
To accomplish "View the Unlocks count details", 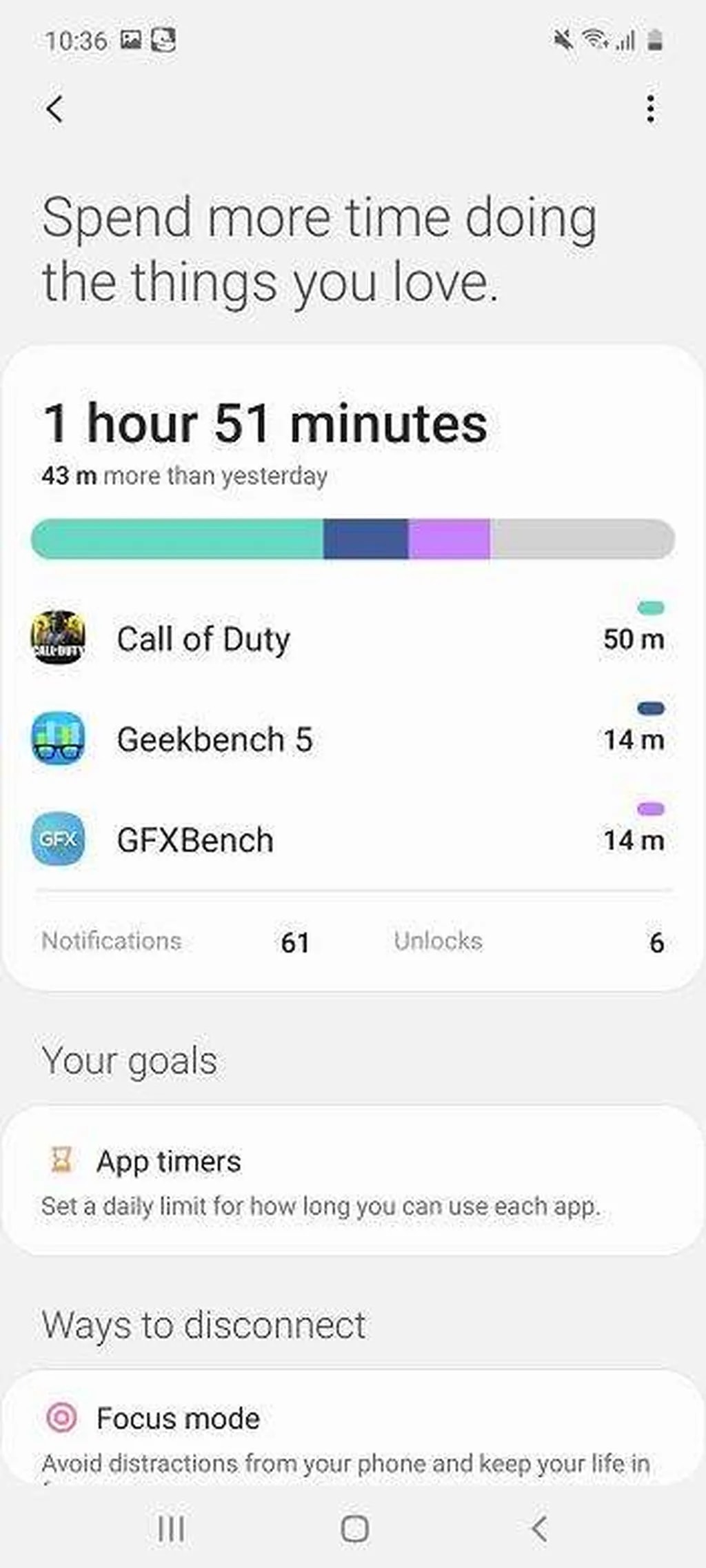I will click(x=527, y=942).
